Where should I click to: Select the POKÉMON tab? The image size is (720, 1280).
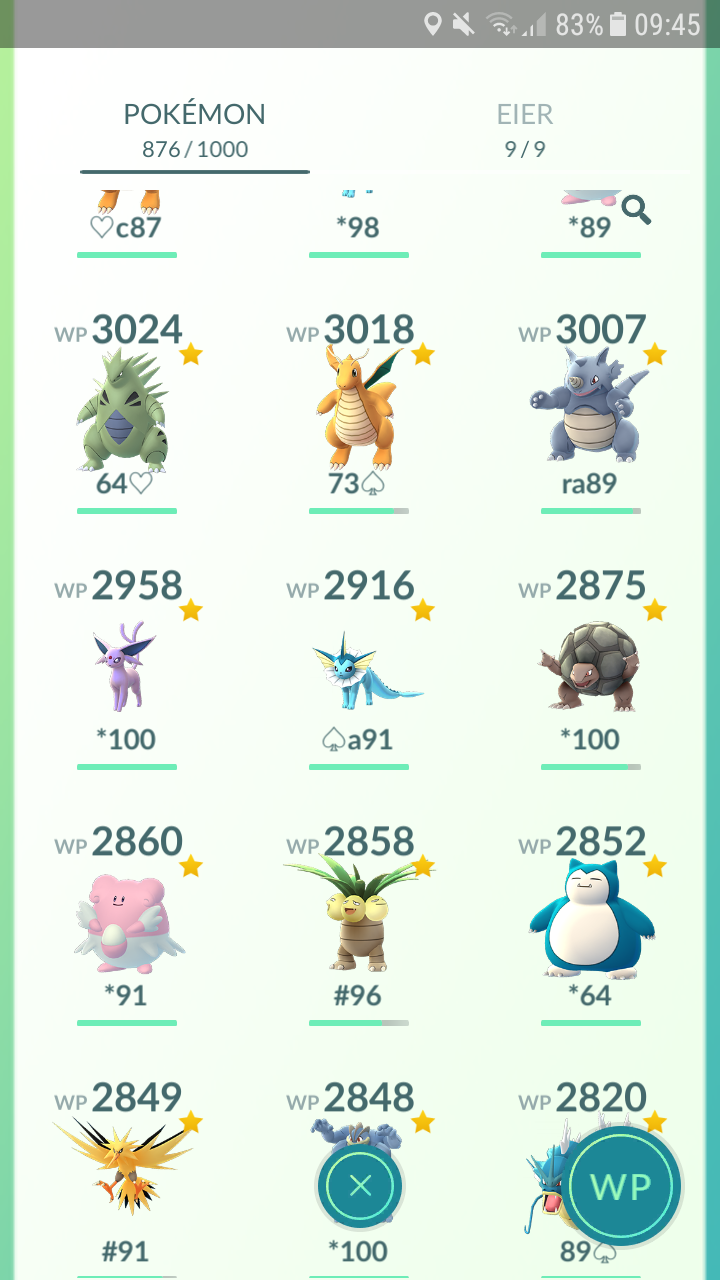click(195, 130)
